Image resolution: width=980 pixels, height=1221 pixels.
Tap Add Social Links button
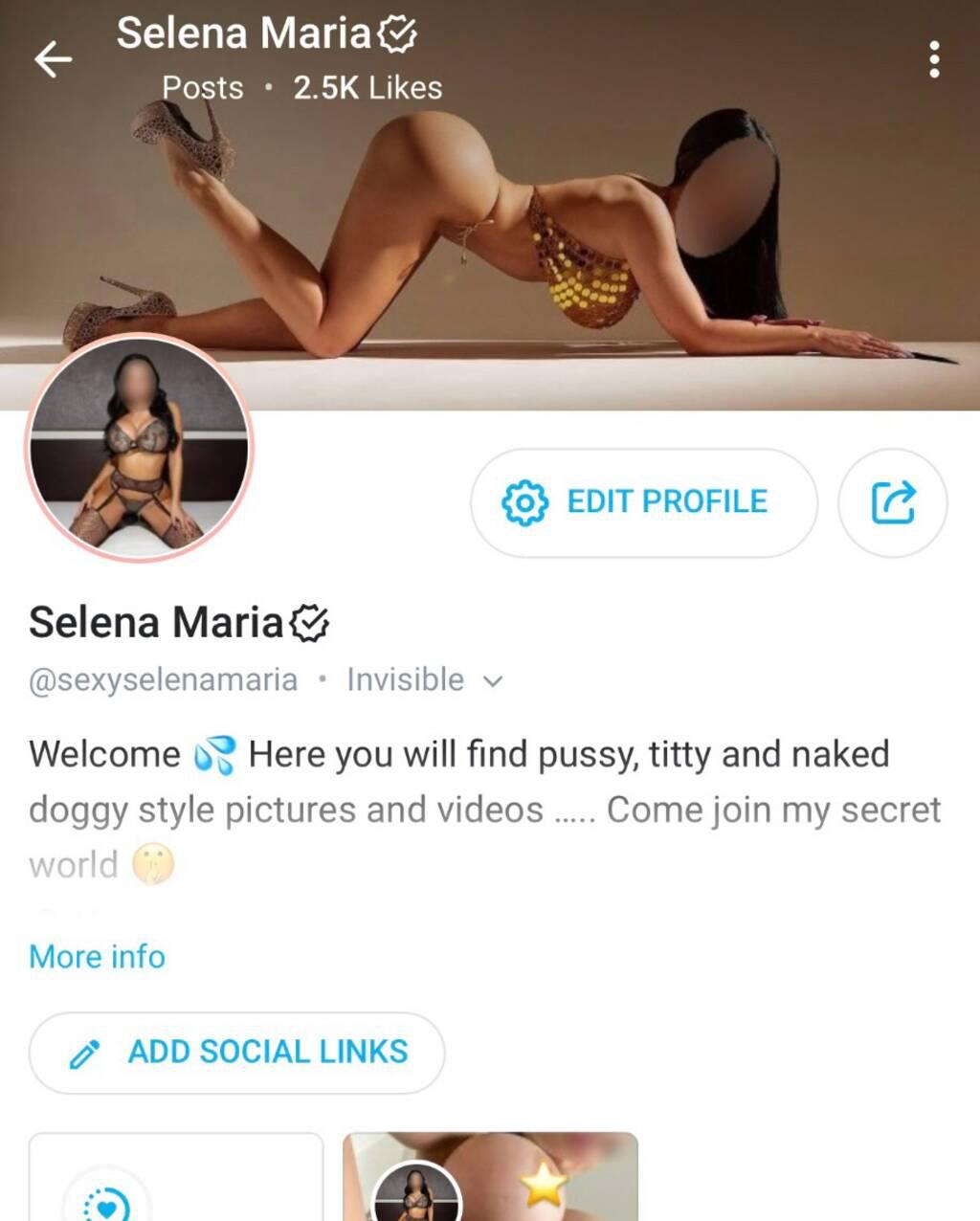coord(237,1052)
